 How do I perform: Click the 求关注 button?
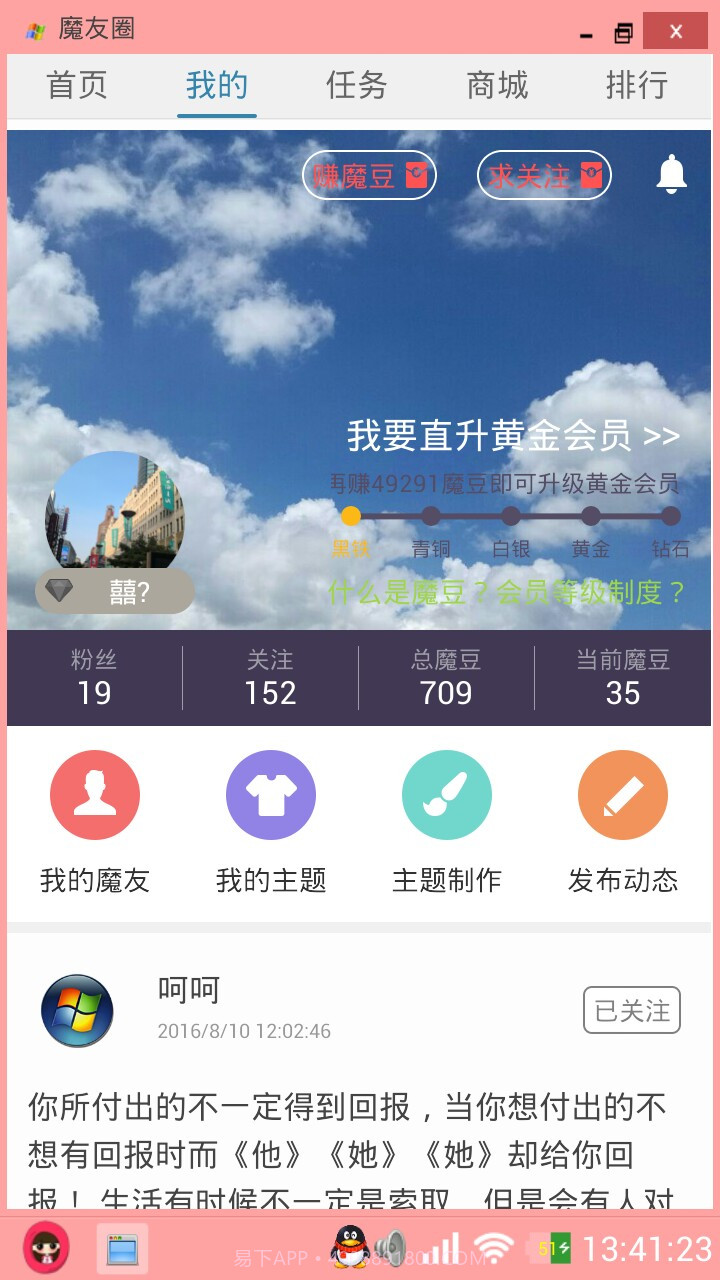coord(543,174)
